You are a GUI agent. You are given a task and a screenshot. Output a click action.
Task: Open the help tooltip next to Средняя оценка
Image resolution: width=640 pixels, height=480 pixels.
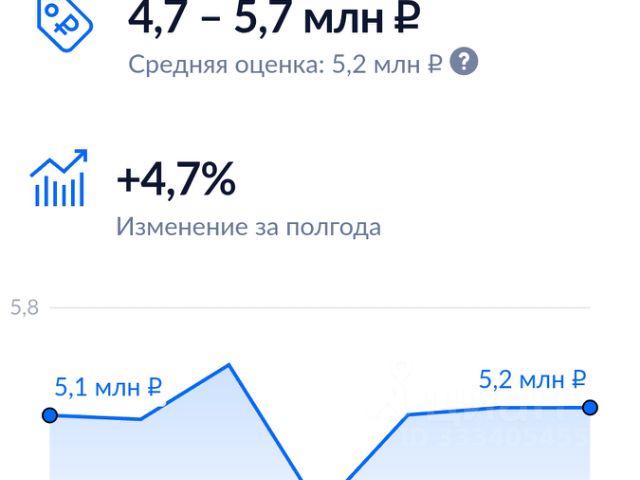[464, 61]
